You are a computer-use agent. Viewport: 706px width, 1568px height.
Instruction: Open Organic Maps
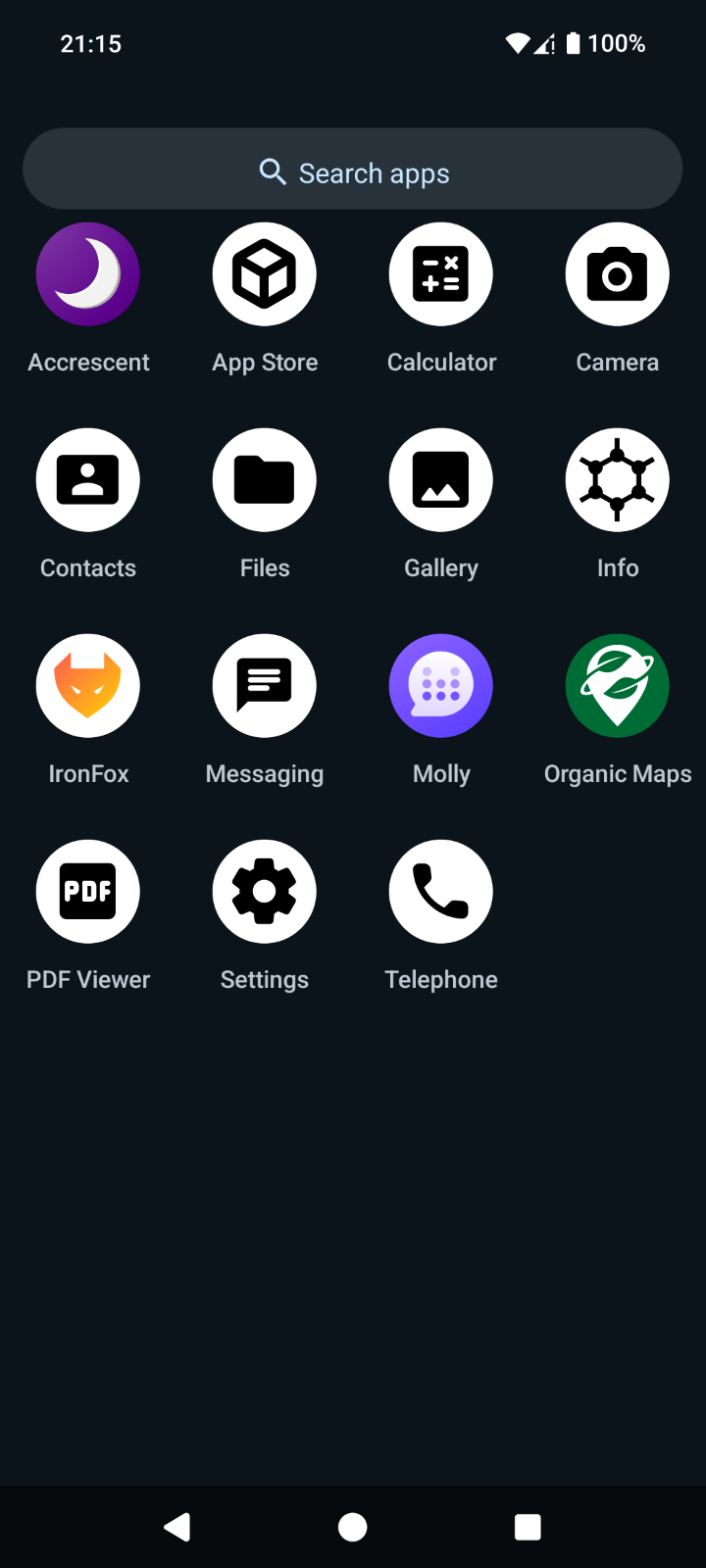(618, 686)
